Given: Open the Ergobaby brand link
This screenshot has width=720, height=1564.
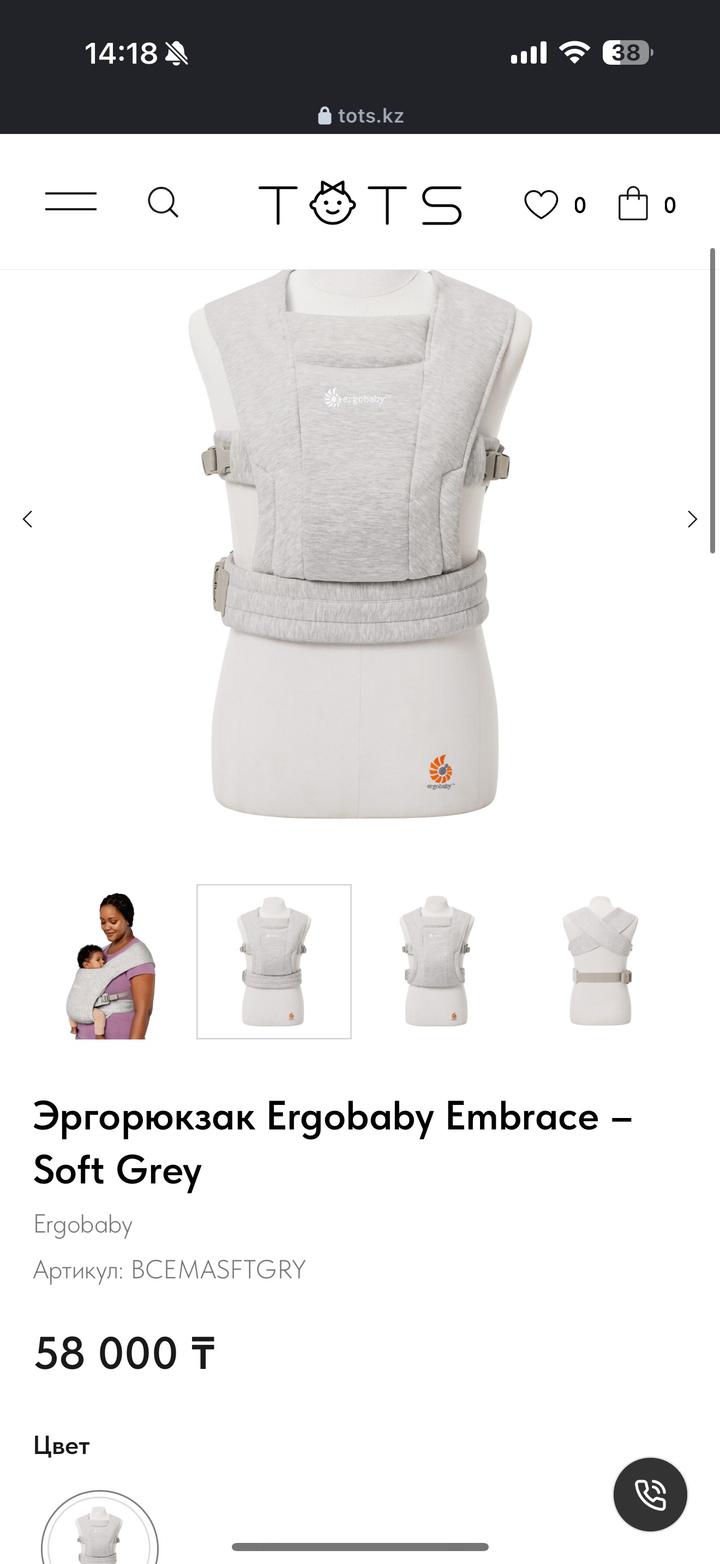Looking at the screenshot, I should tap(83, 1224).
